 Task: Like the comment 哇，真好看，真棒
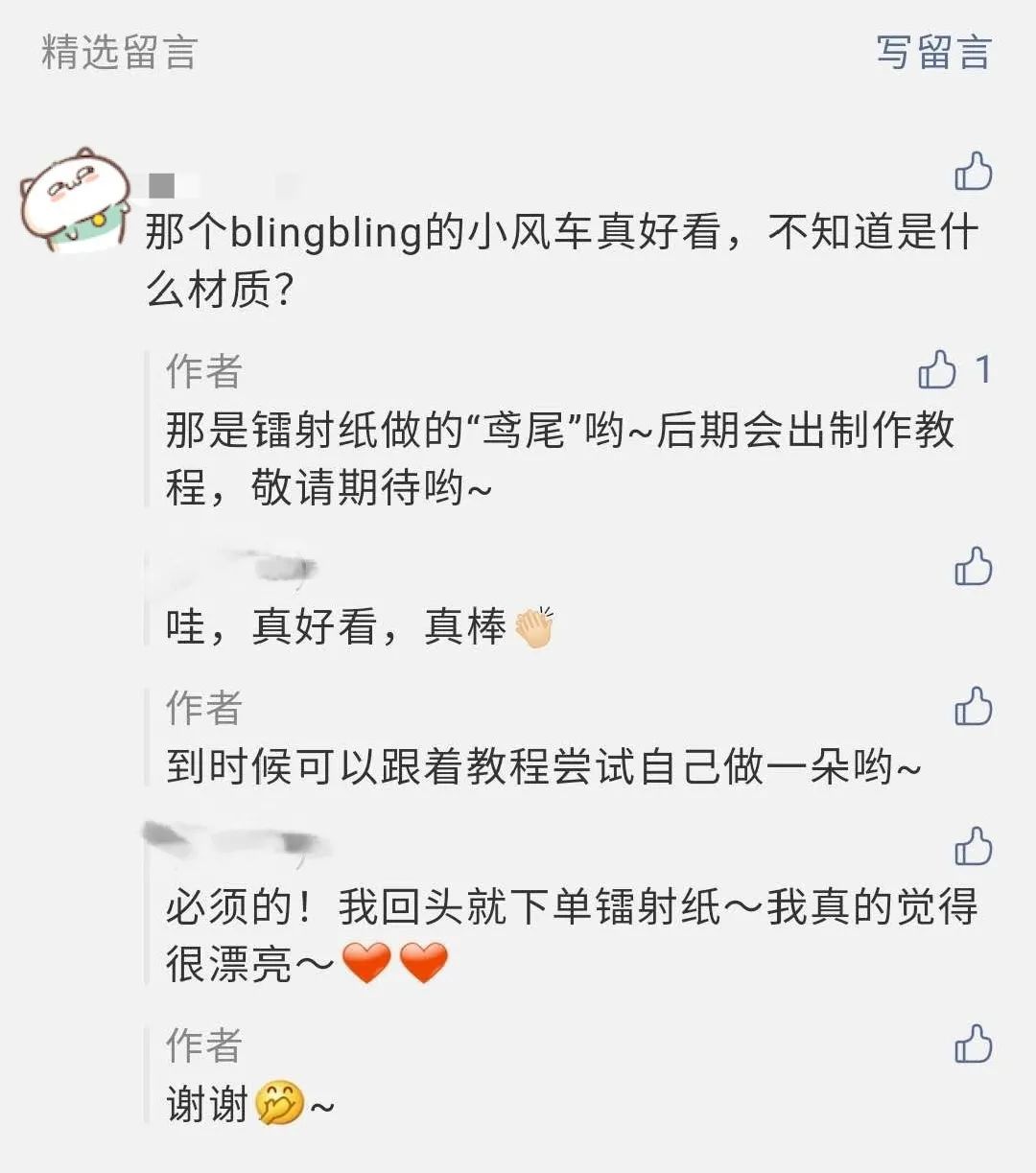[x=973, y=567]
